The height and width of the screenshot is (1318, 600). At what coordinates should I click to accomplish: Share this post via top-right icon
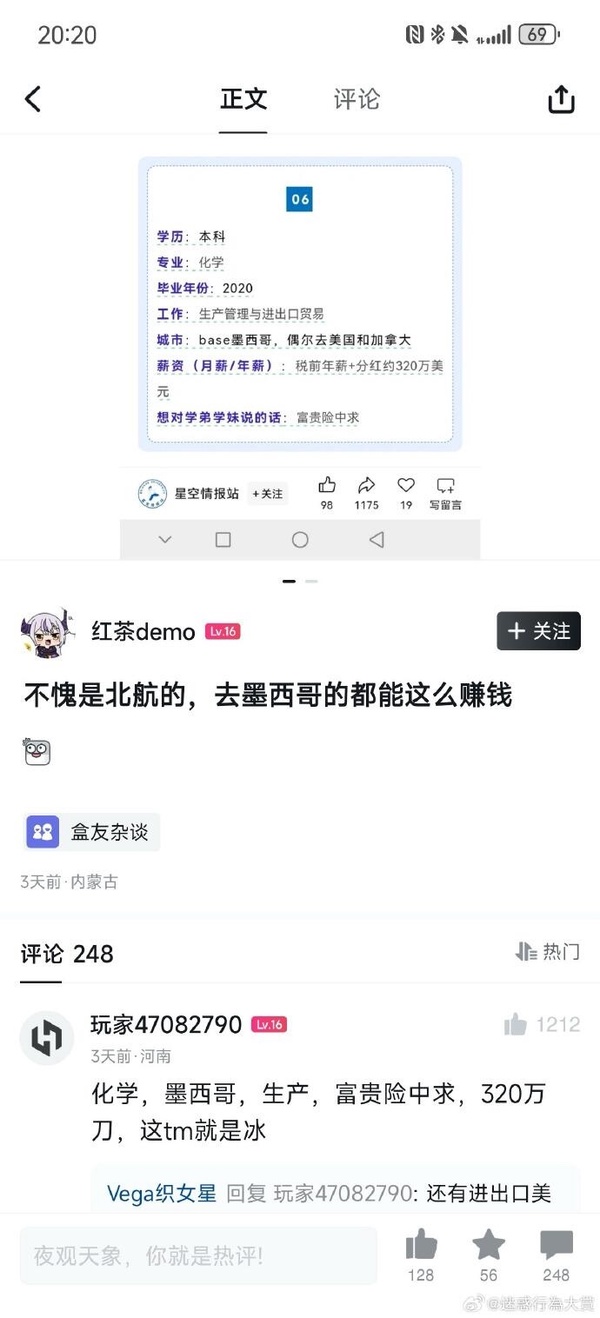[x=561, y=99]
